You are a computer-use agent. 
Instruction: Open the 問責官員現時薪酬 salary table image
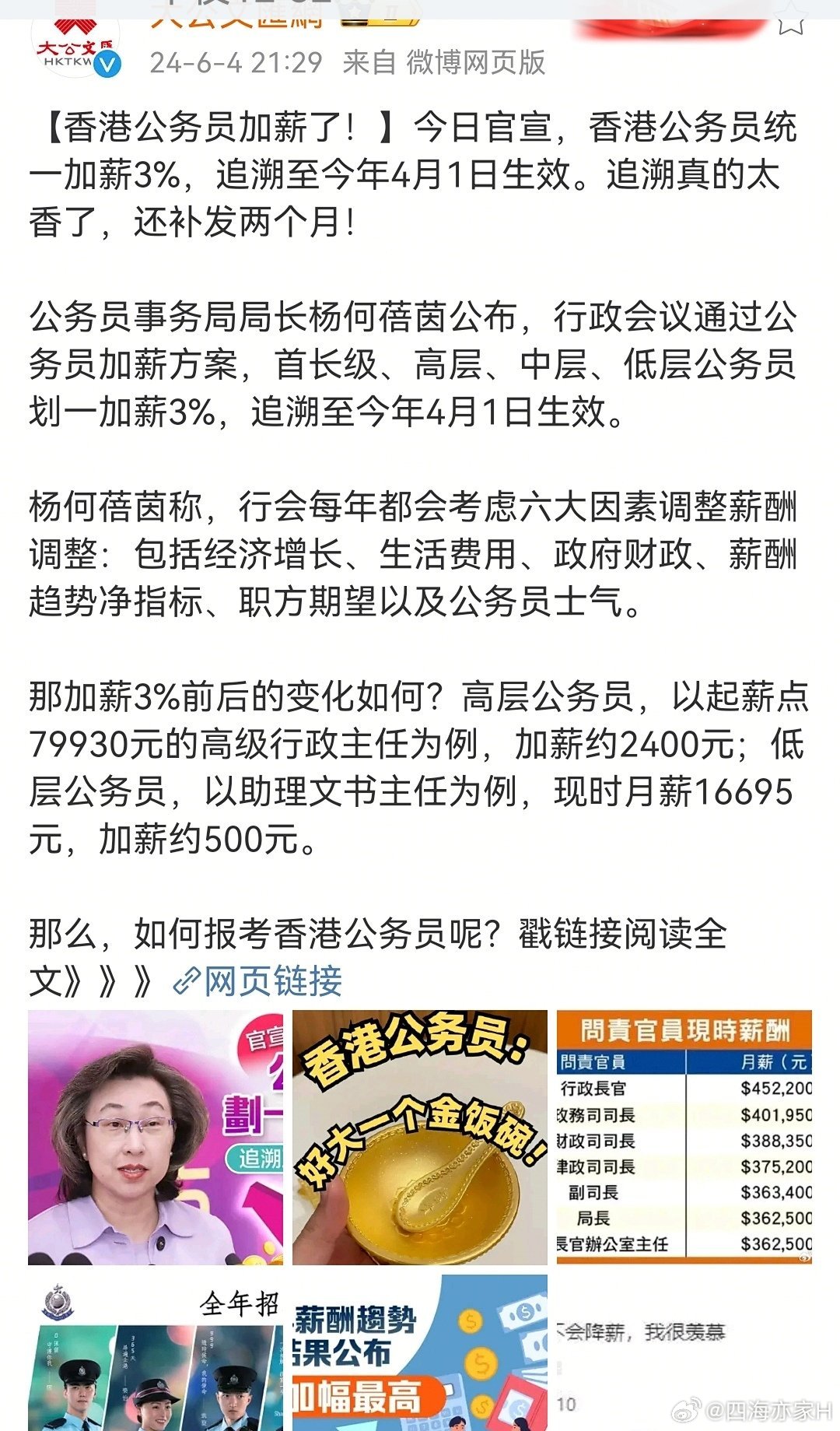[684, 1138]
